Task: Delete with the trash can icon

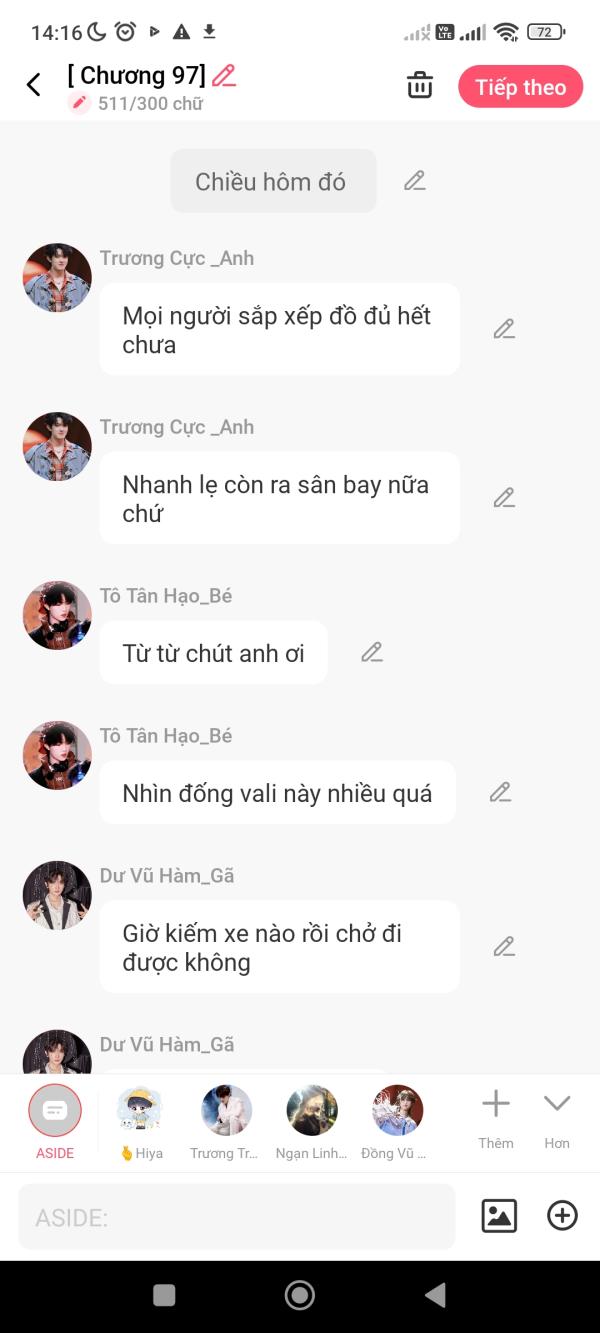Action: pyautogui.click(x=420, y=86)
